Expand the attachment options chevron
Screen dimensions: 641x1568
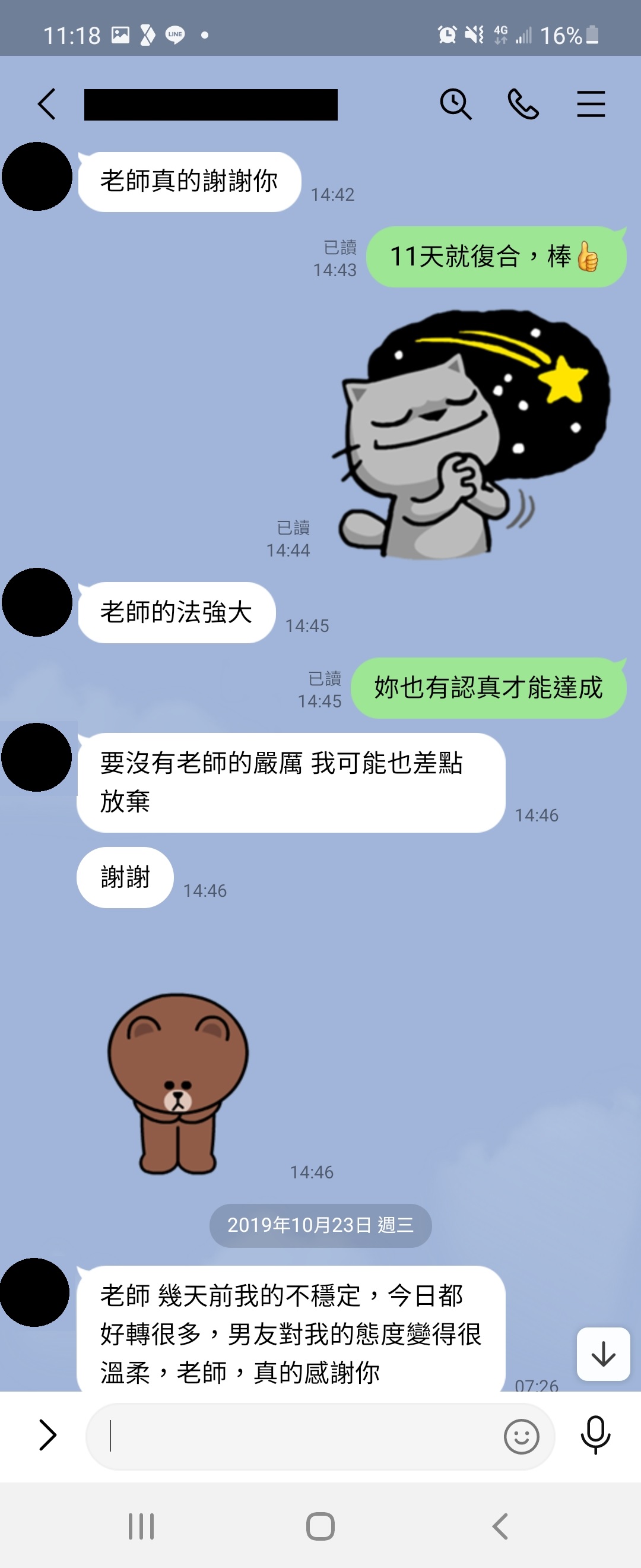point(47,1435)
